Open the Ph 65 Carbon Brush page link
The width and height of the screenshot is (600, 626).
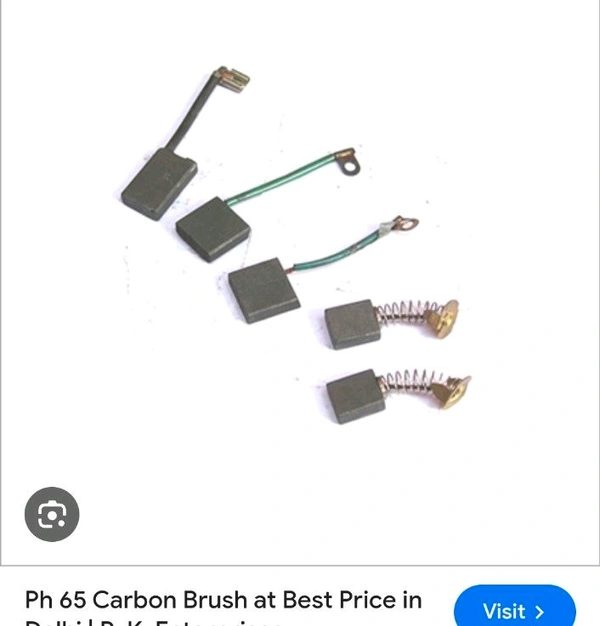coord(223,601)
